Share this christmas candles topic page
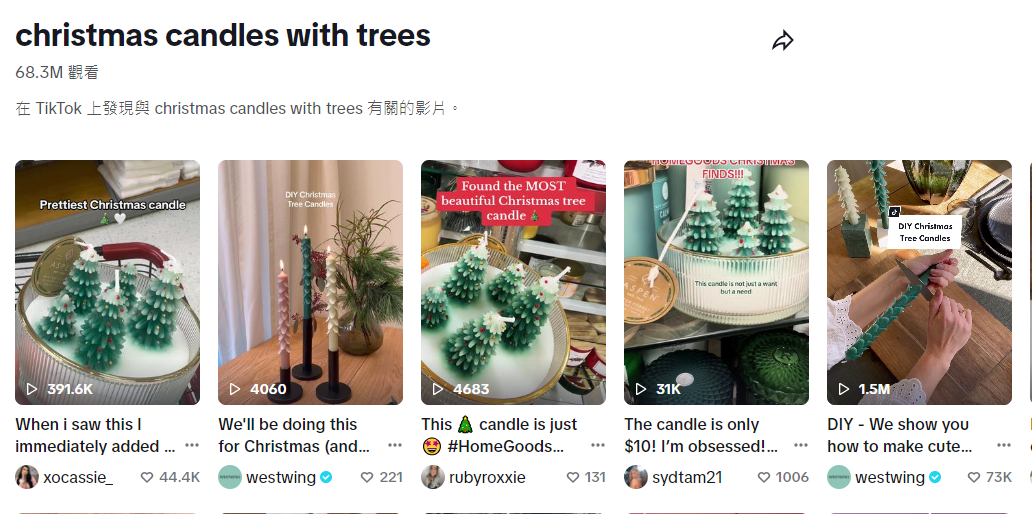This screenshot has width=1032, height=514. pyautogui.click(x=782, y=41)
